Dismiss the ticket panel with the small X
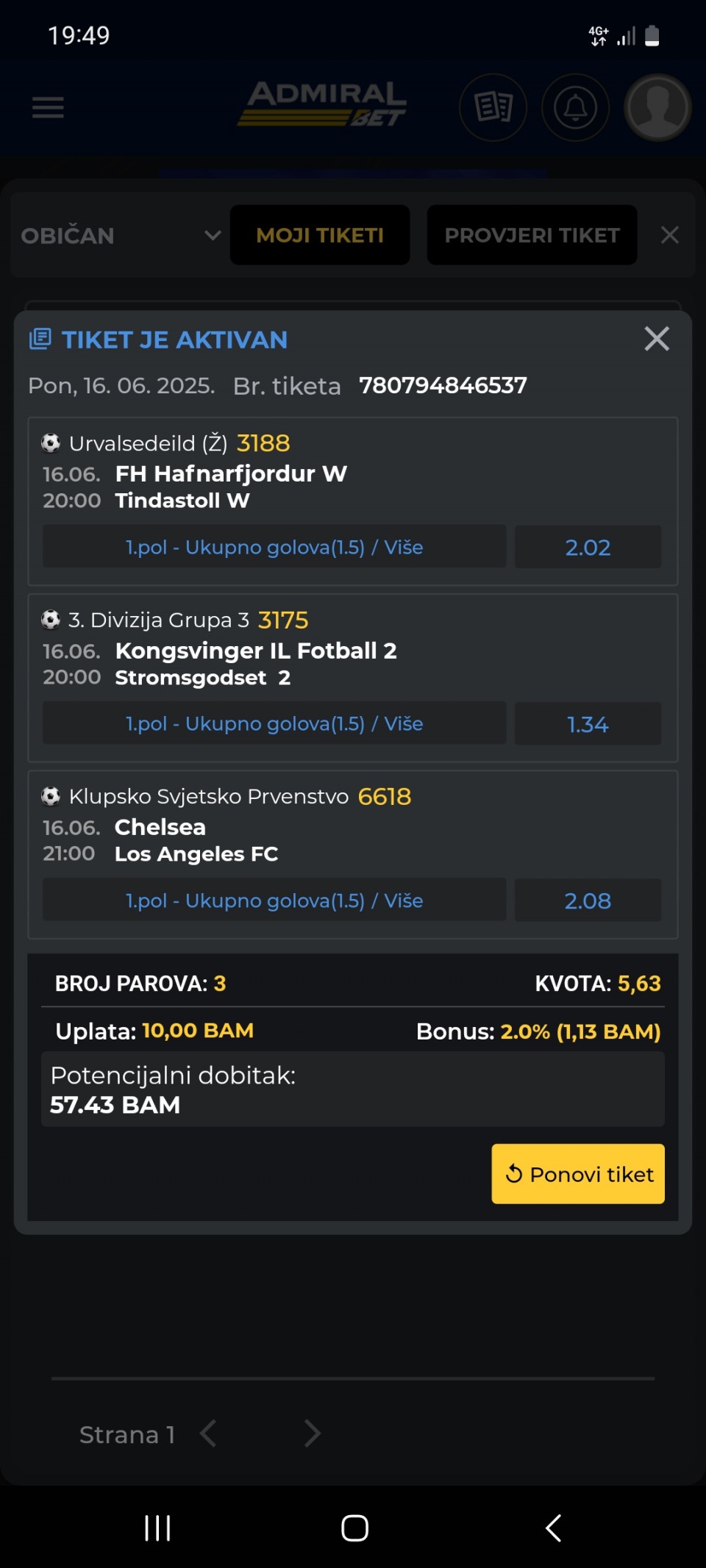The width and height of the screenshot is (706, 1568). click(x=669, y=235)
